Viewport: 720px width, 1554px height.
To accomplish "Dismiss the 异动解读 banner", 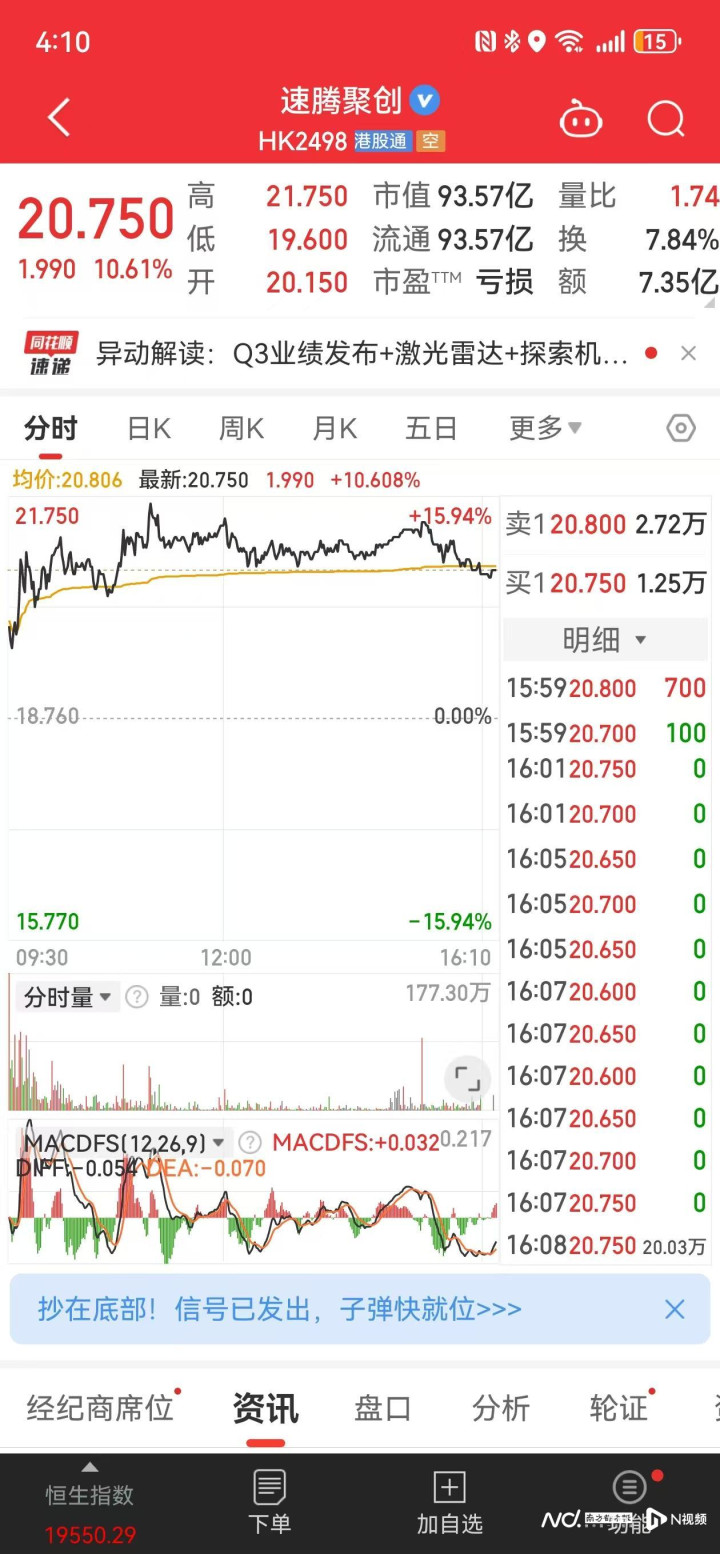I will tap(688, 353).
